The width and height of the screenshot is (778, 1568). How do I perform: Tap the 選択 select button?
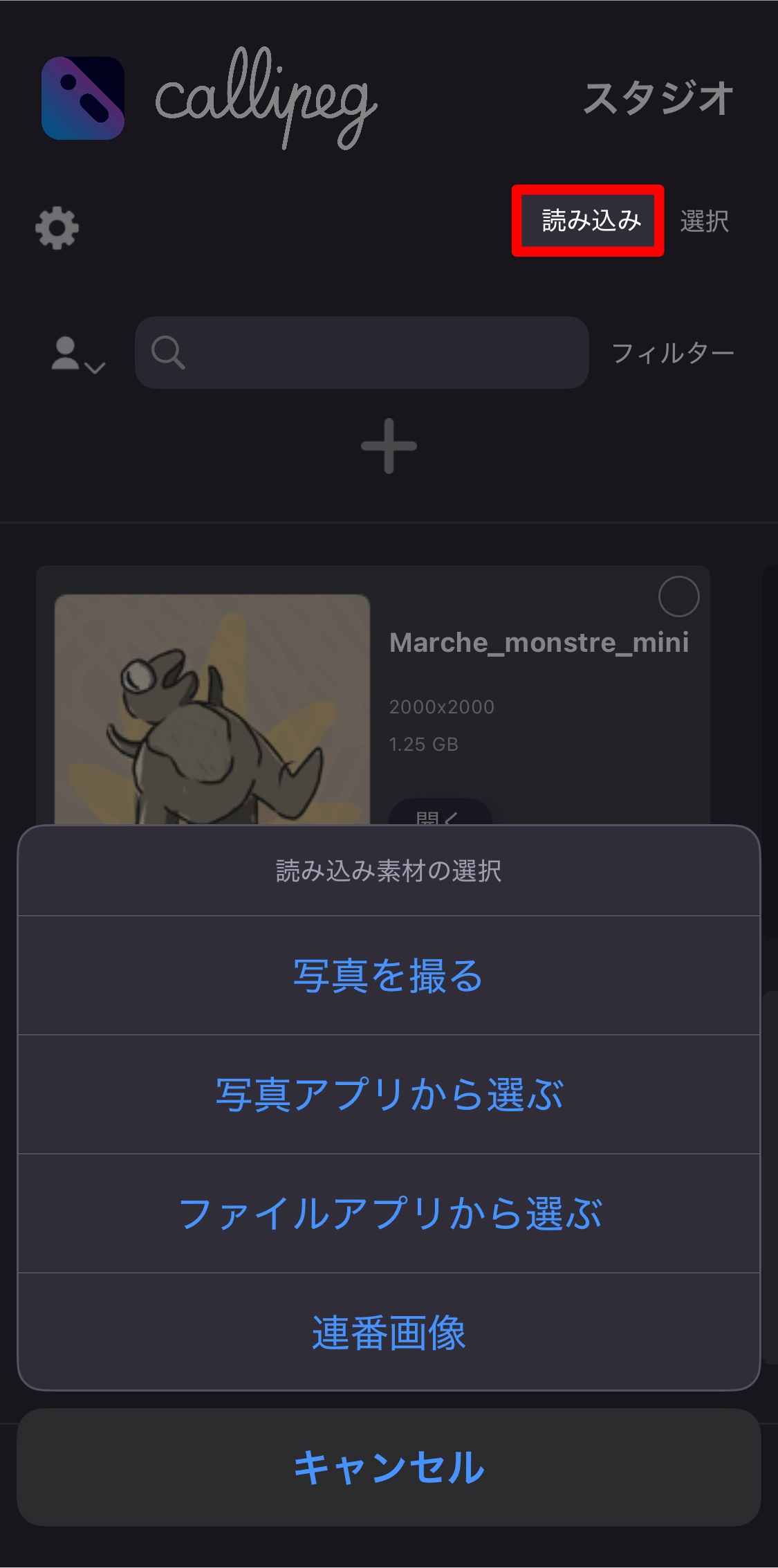pyautogui.click(x=704, y=221)
